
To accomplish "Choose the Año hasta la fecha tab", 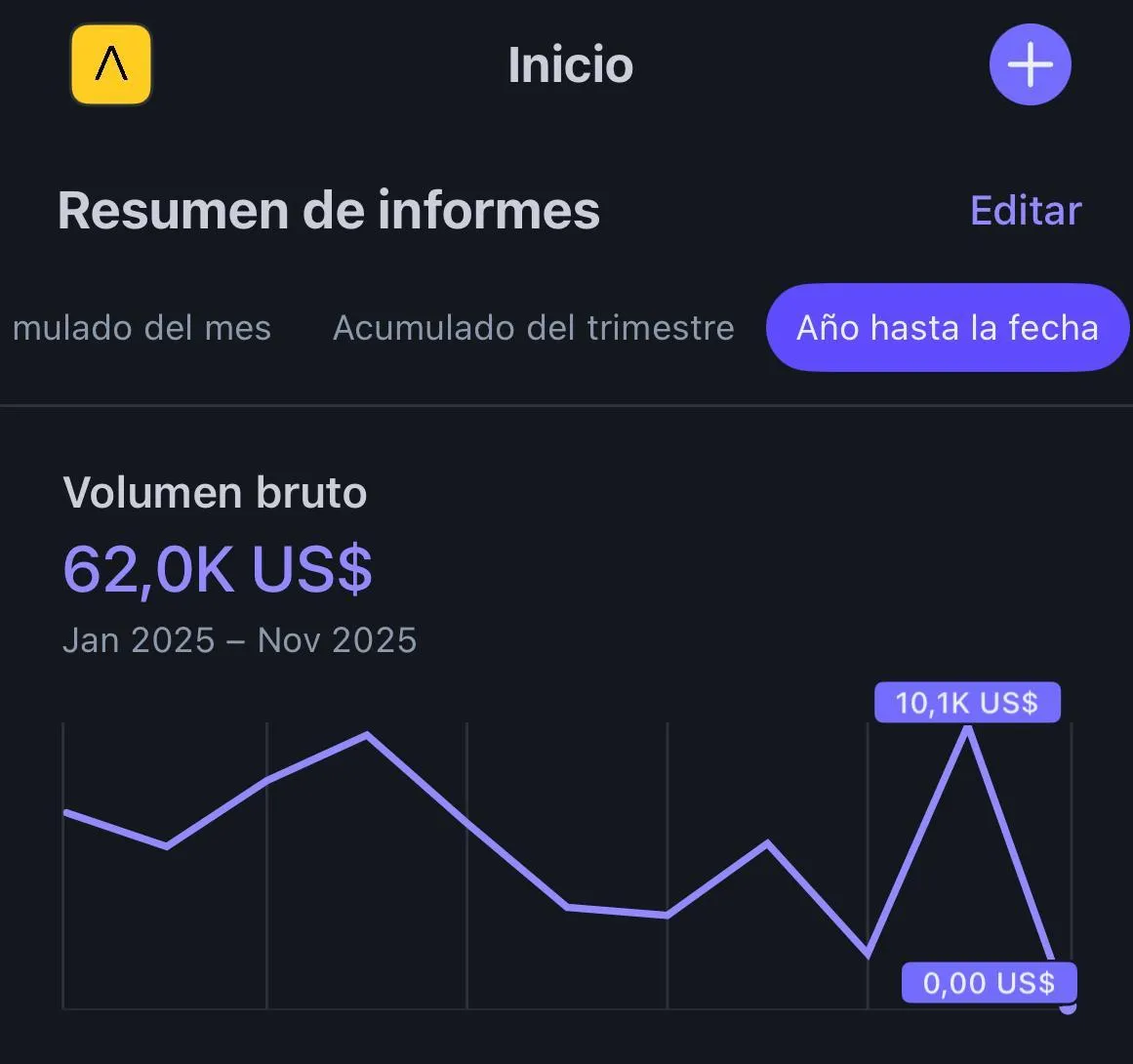I will coord(947,328).
